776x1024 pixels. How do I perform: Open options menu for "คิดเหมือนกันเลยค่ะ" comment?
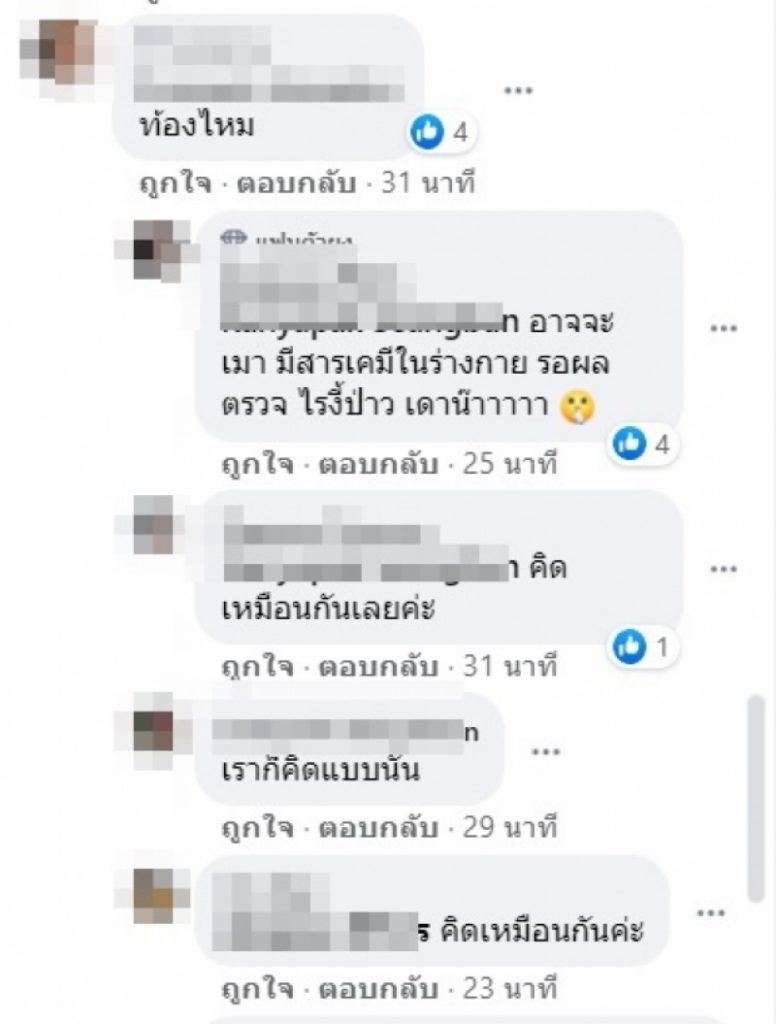[723, 569]
